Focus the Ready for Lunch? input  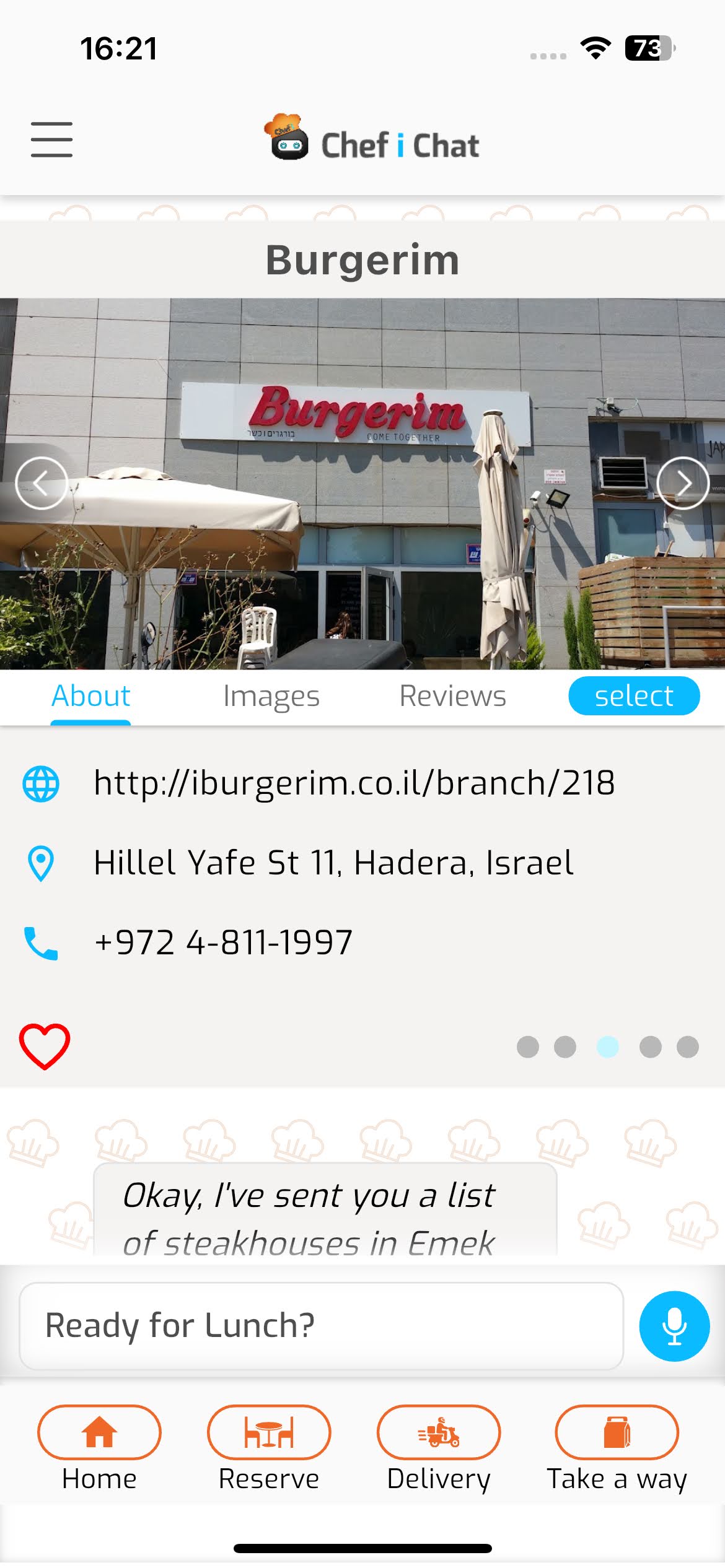(321, 1325)
